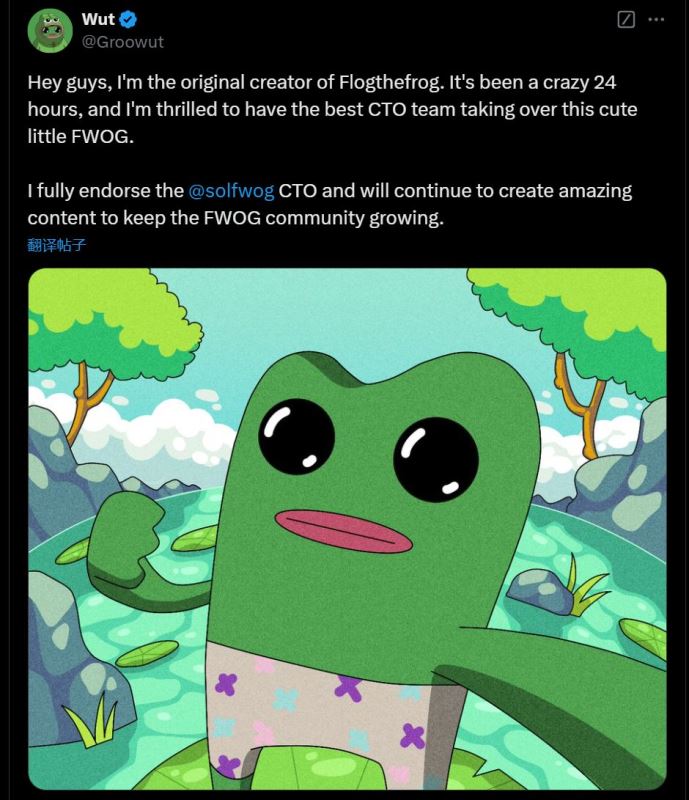
Task: Open the frog illustration image
Action: 346,528
